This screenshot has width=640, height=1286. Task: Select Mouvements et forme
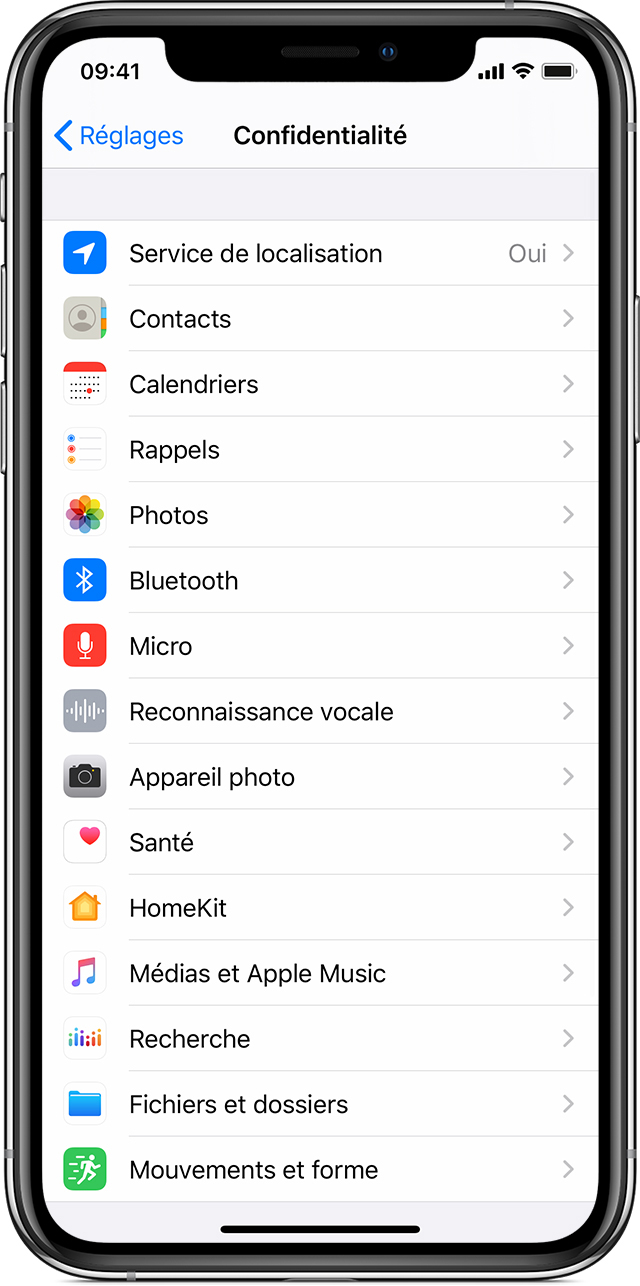click(x=320, y=1170)
